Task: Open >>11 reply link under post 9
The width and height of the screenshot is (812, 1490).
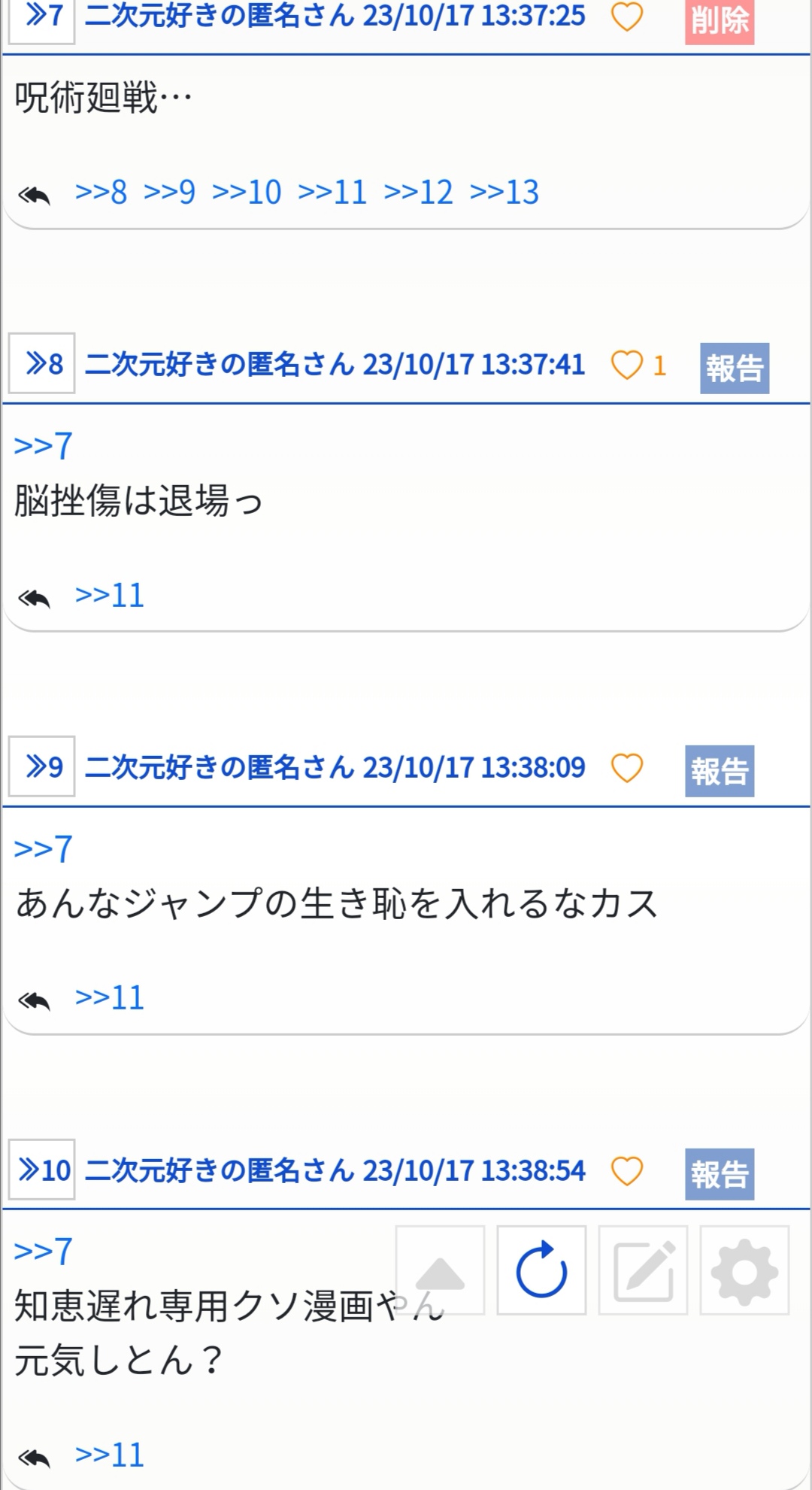Action: (109, 998)
